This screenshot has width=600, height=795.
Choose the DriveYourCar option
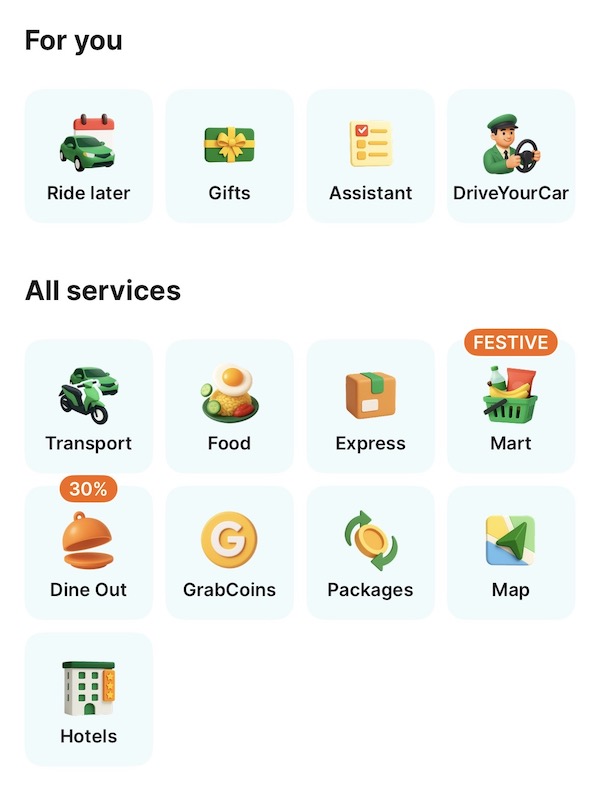pos(511,156)
